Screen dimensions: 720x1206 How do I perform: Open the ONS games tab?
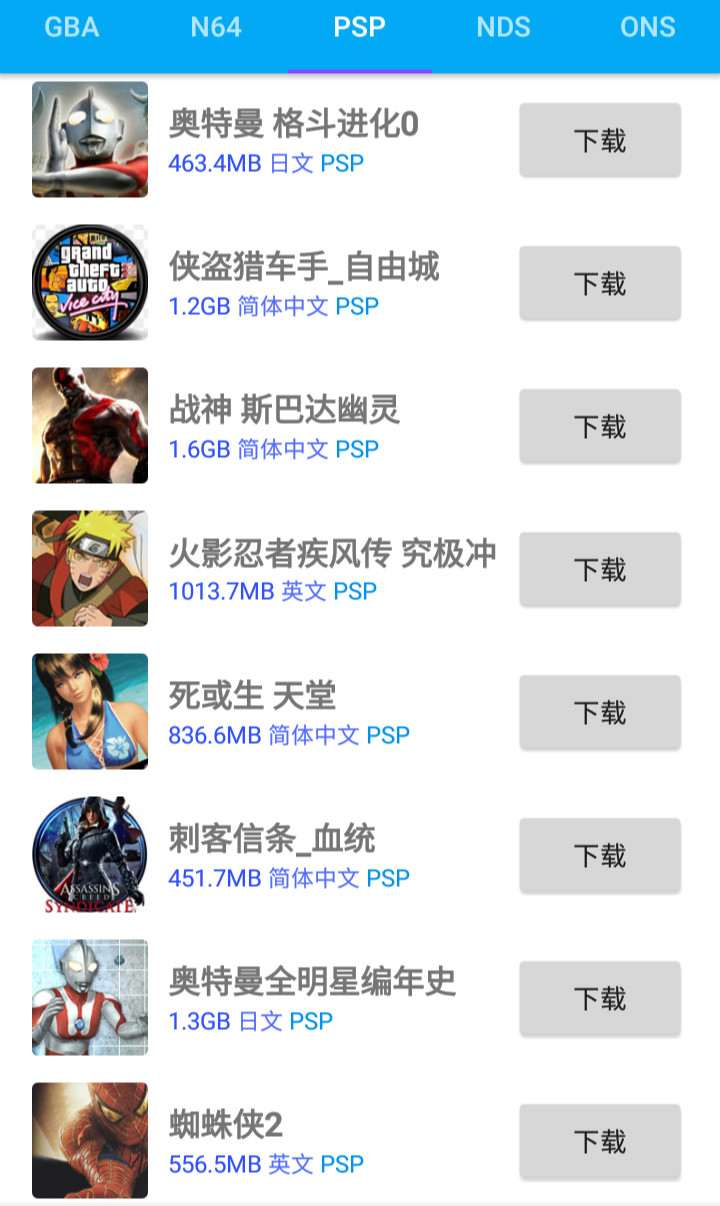pyautogui.click(x=649, y=27)
